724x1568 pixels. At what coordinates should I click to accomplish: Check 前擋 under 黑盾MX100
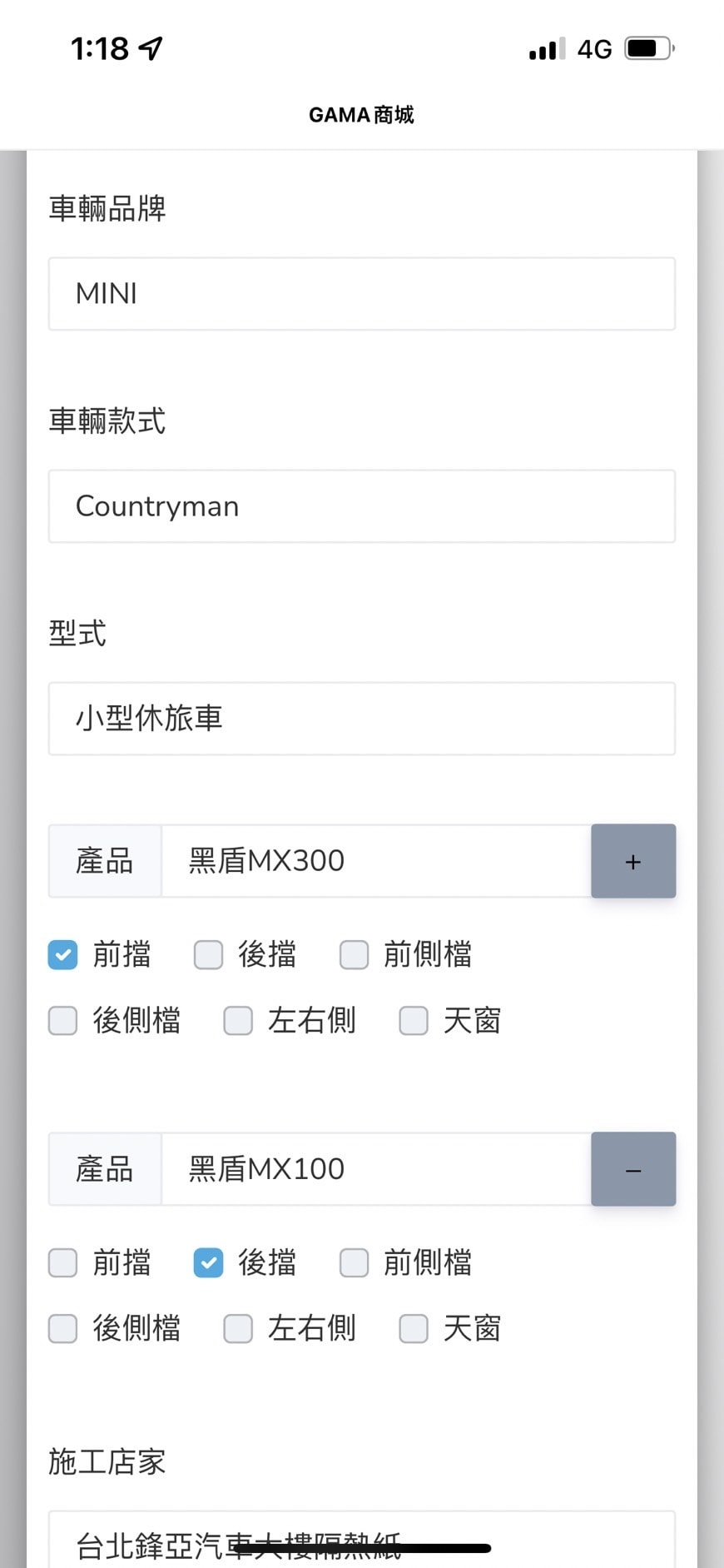(x=63, y=1262)
